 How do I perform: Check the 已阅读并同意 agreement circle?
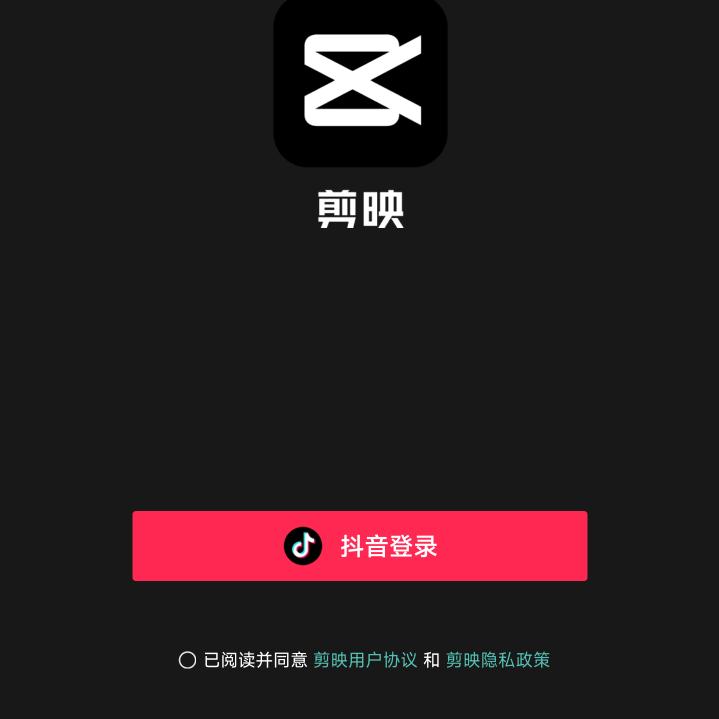[x=187, y=660]
